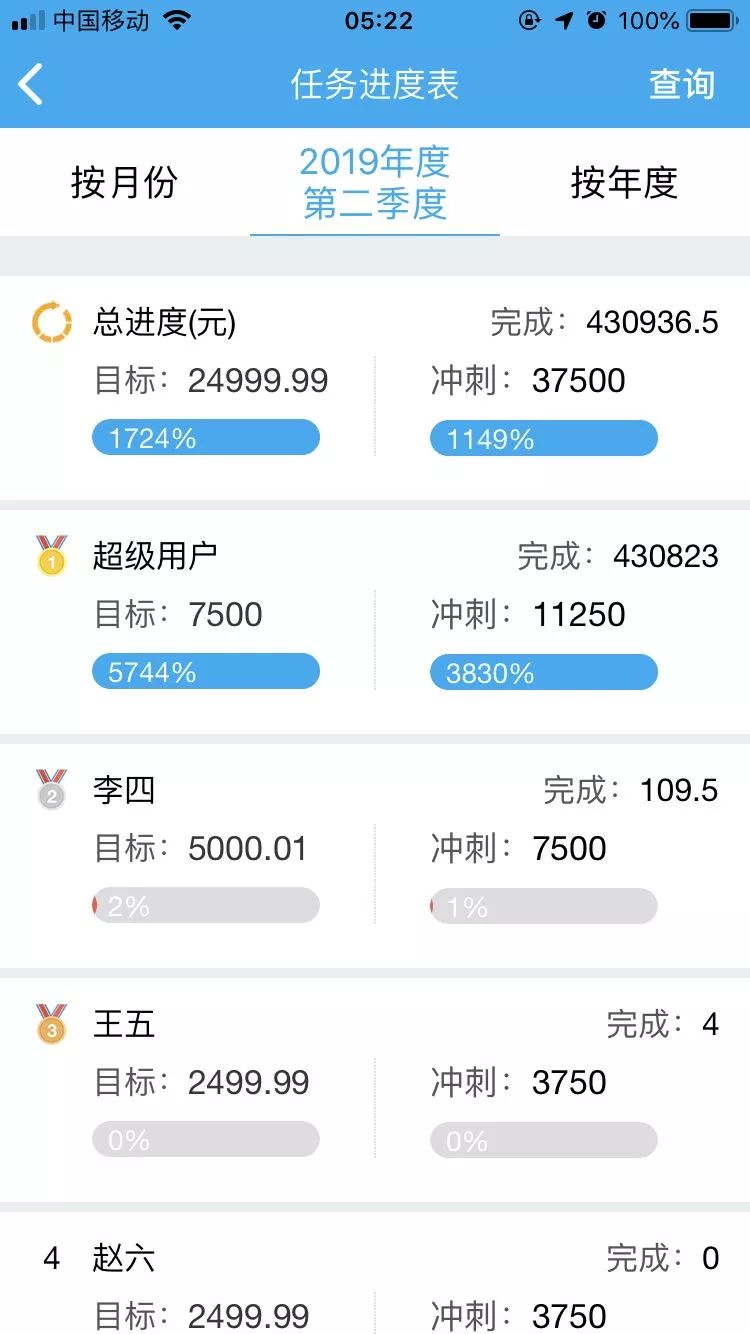Screen dimensions: 750x1334
Task: Go back using the header arrow
Action: point(31,84)
